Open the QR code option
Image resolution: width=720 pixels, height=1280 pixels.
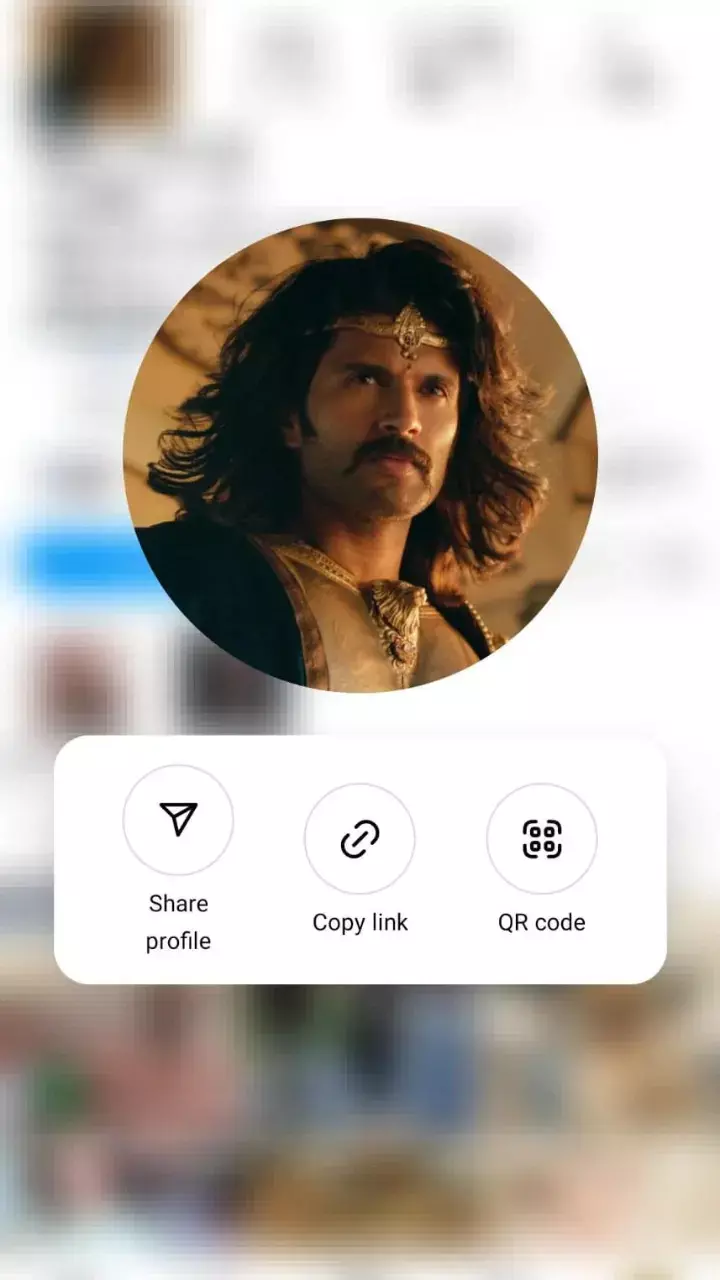tap(542, 839)
